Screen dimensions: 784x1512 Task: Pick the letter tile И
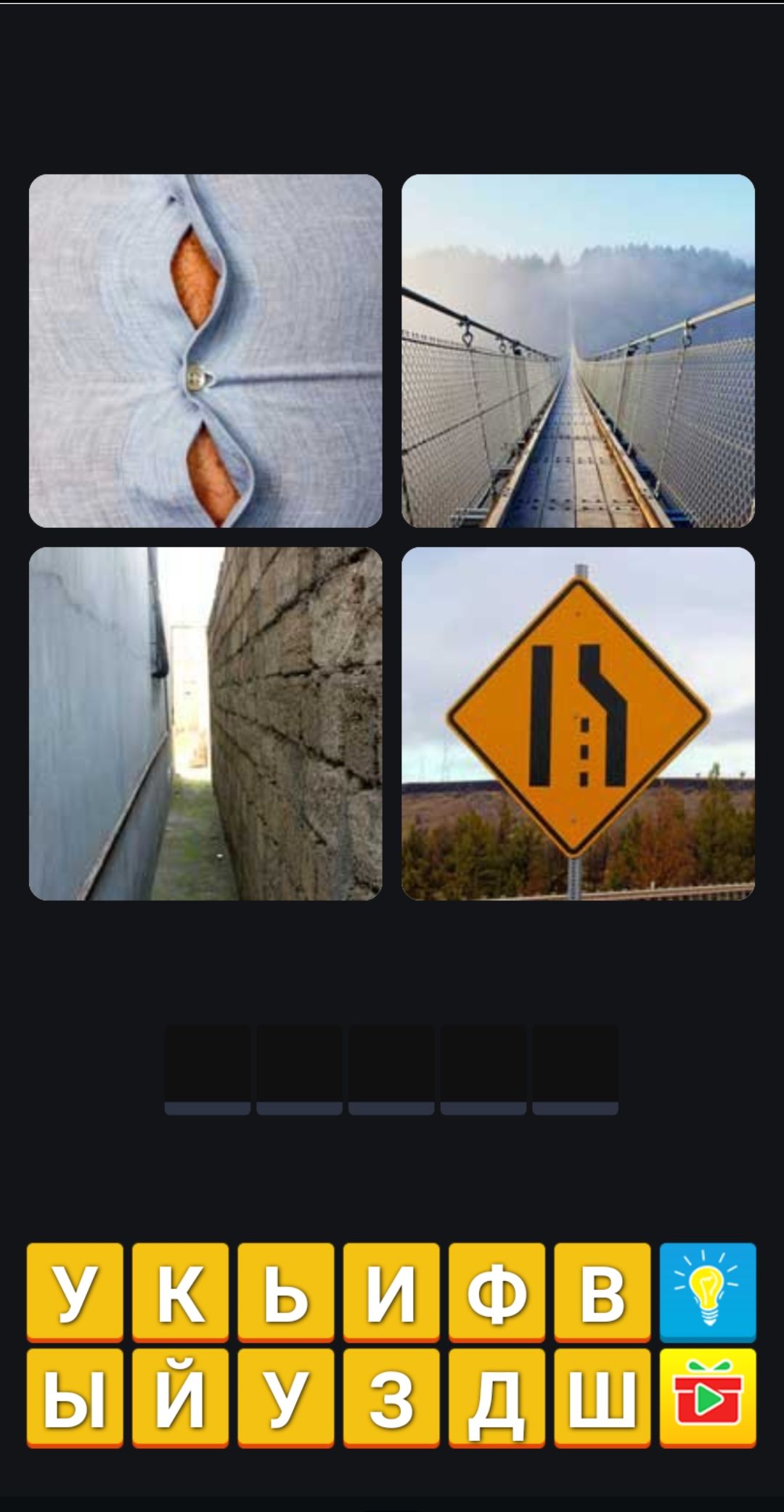point(391,1291)
